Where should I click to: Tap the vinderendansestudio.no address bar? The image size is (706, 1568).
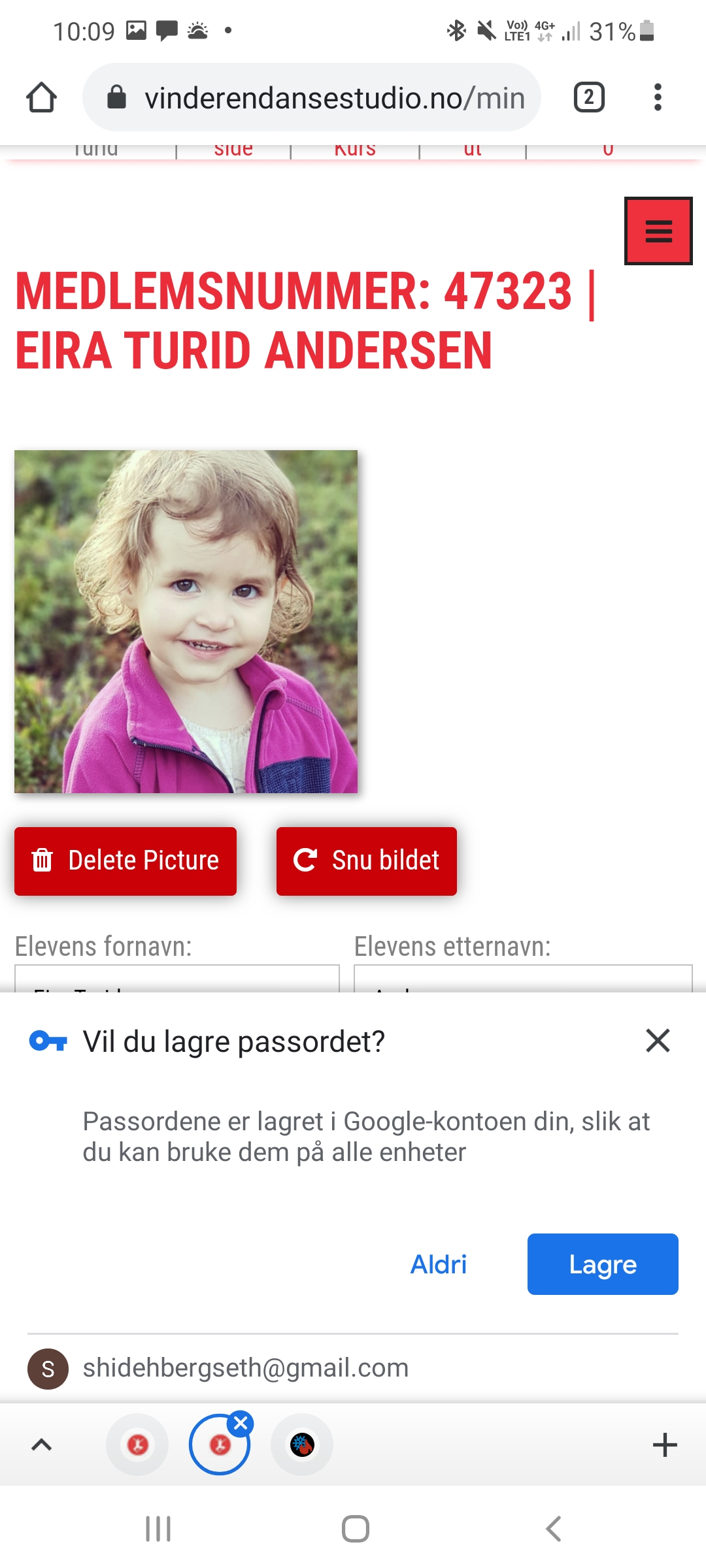[x=312, y=97]
